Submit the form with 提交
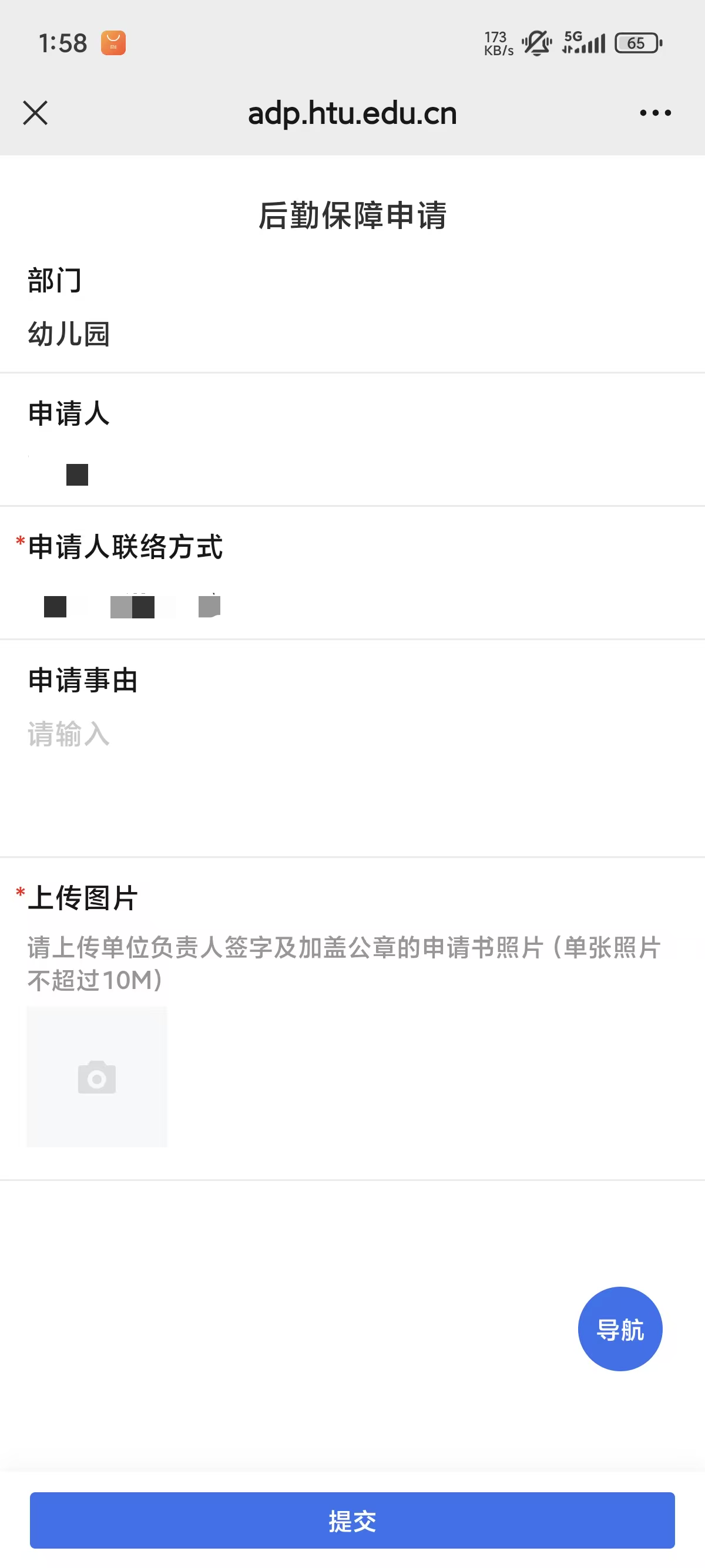705x1568 pixels. click(352, 1520)
